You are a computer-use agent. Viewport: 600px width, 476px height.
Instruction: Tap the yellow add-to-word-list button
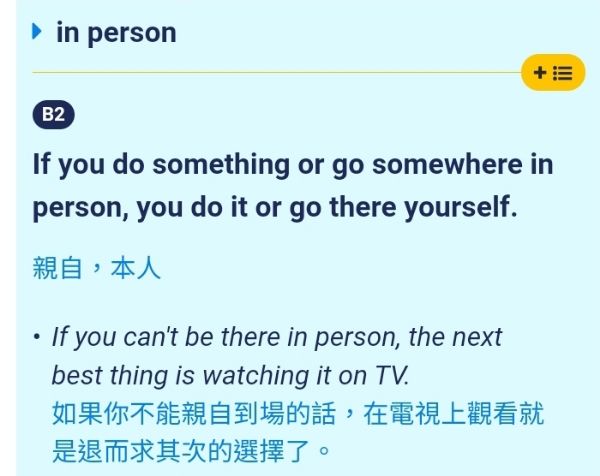pyautogui.click(x=552, y=73)
